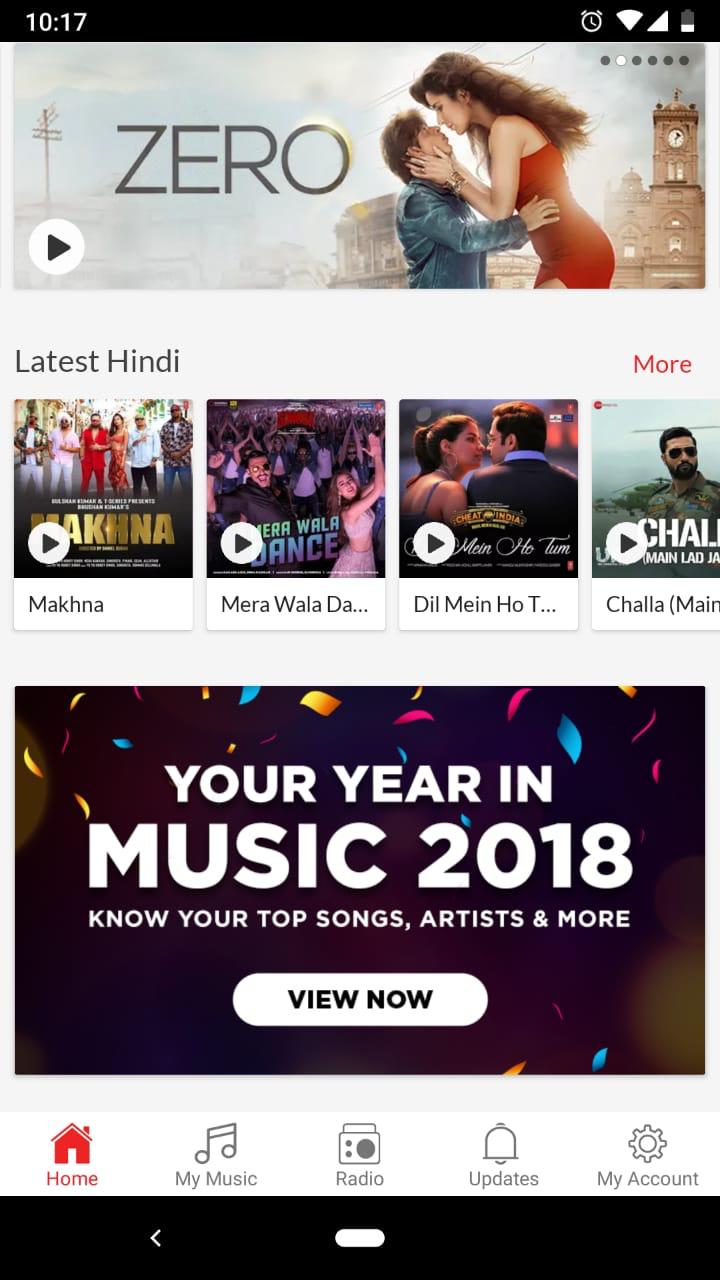Open the Makhna title card
The width and height of the screenshot is (720, 1280).
point(103,604)
